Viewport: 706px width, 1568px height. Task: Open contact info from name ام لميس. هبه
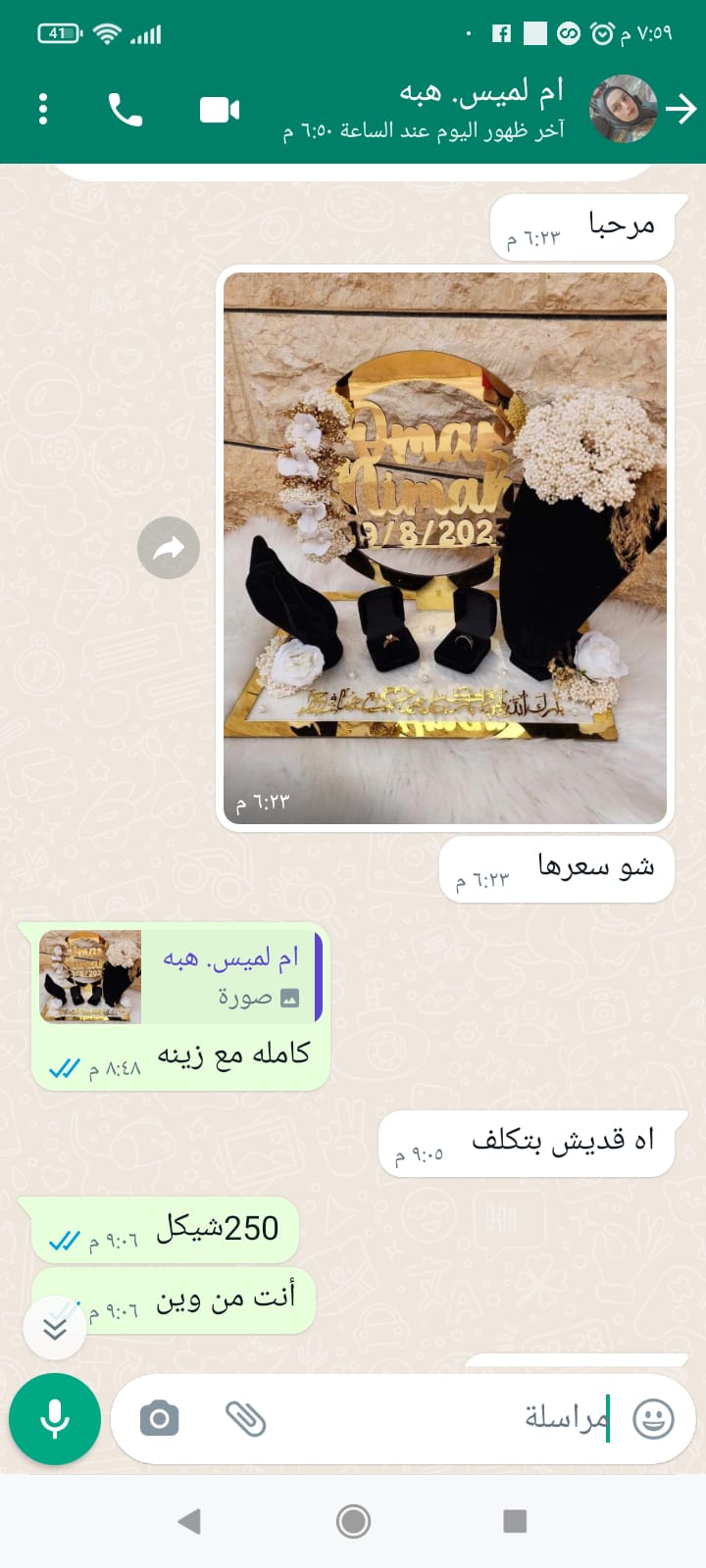tap(480, 93)
